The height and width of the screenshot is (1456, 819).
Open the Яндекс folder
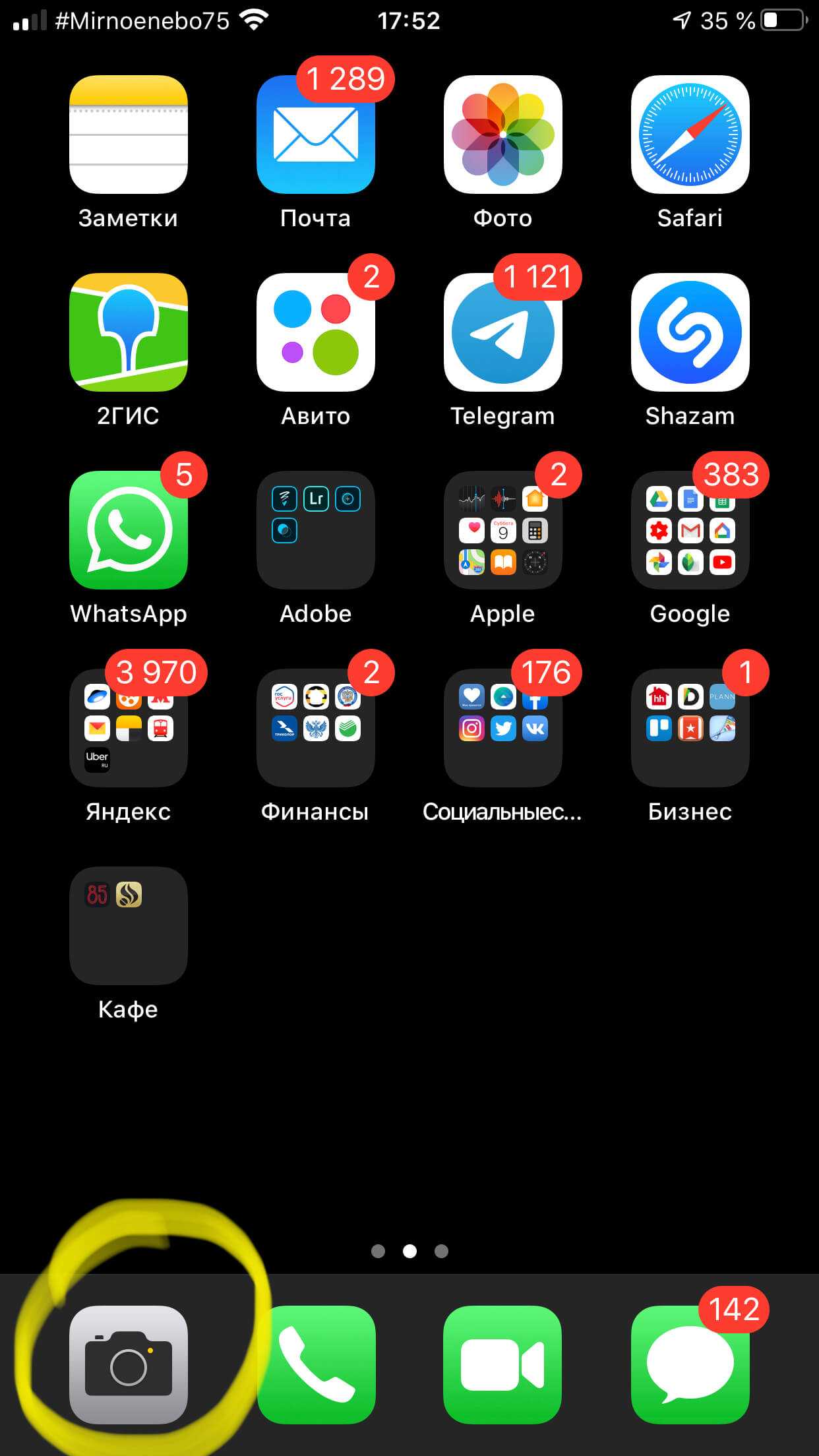pos(129,728)
